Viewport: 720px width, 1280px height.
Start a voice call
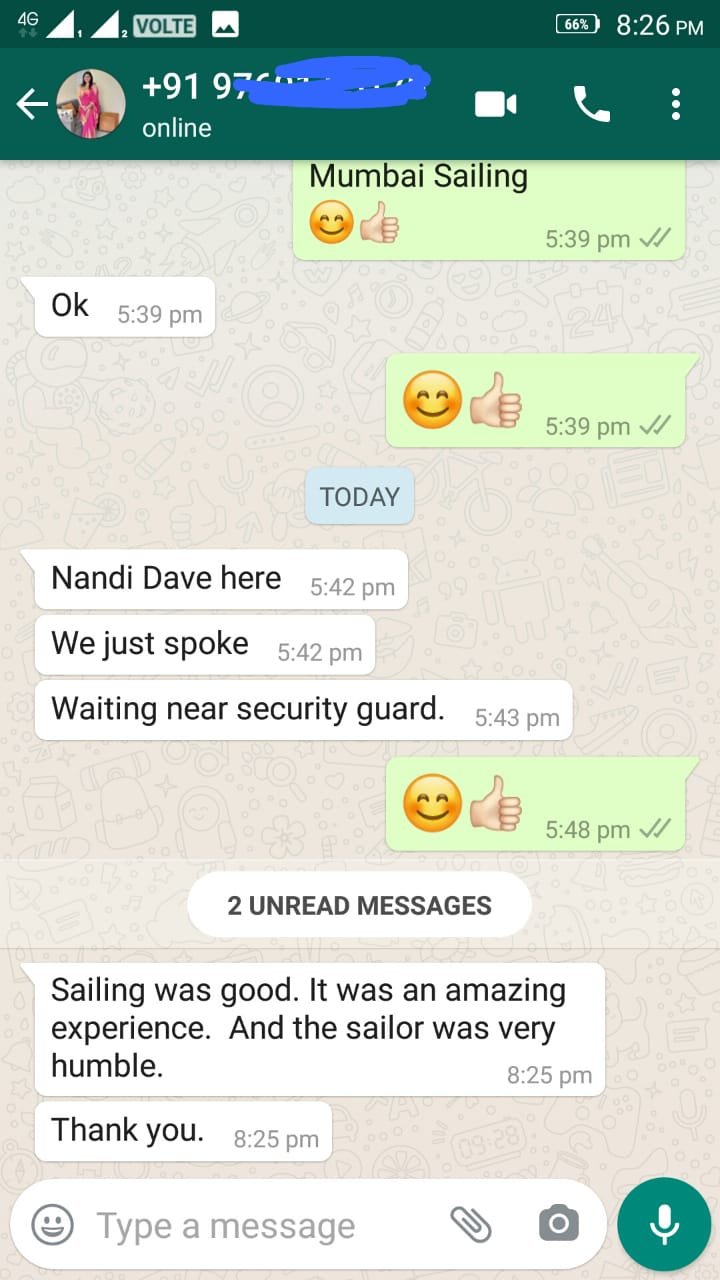[591, 104]
